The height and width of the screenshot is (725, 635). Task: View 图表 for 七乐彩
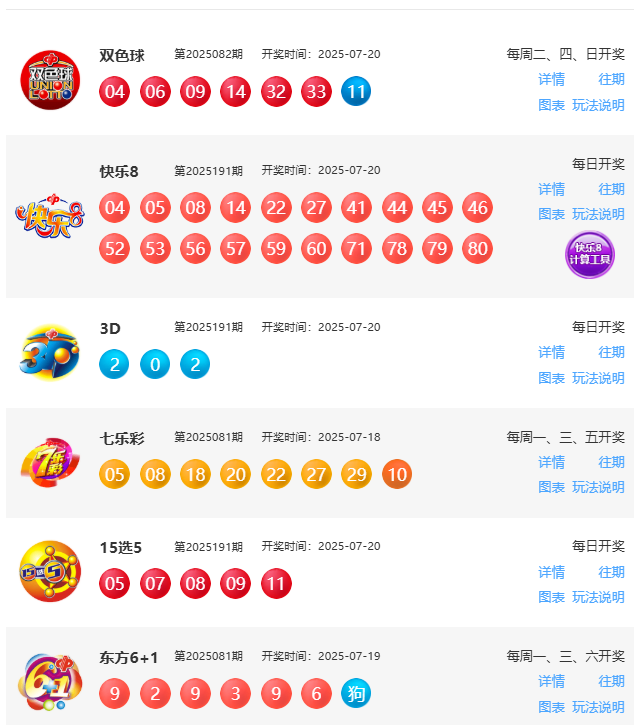tap(551, 487)
